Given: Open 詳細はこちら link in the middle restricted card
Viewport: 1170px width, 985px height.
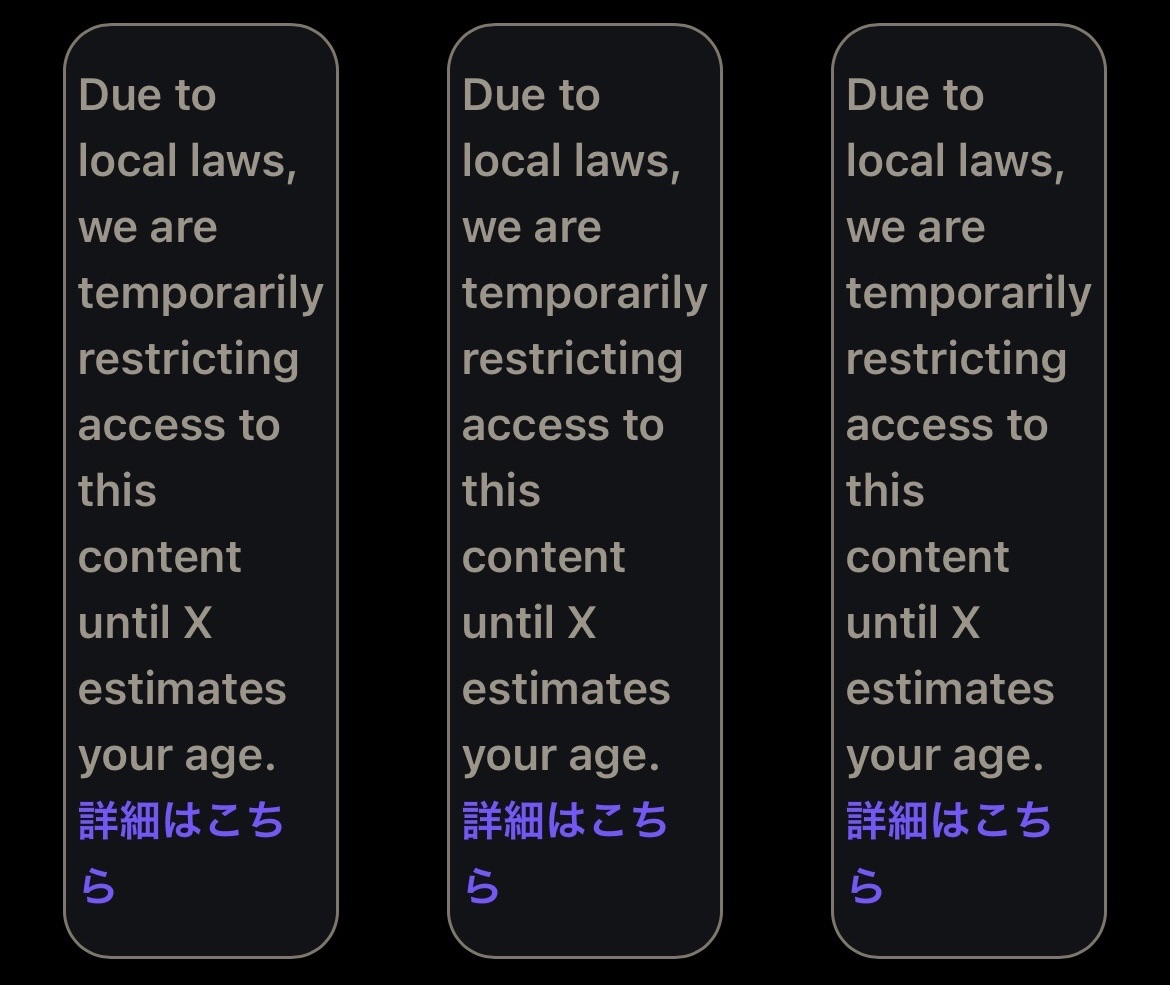Looking at the screenshot, I should coord(565,821).
